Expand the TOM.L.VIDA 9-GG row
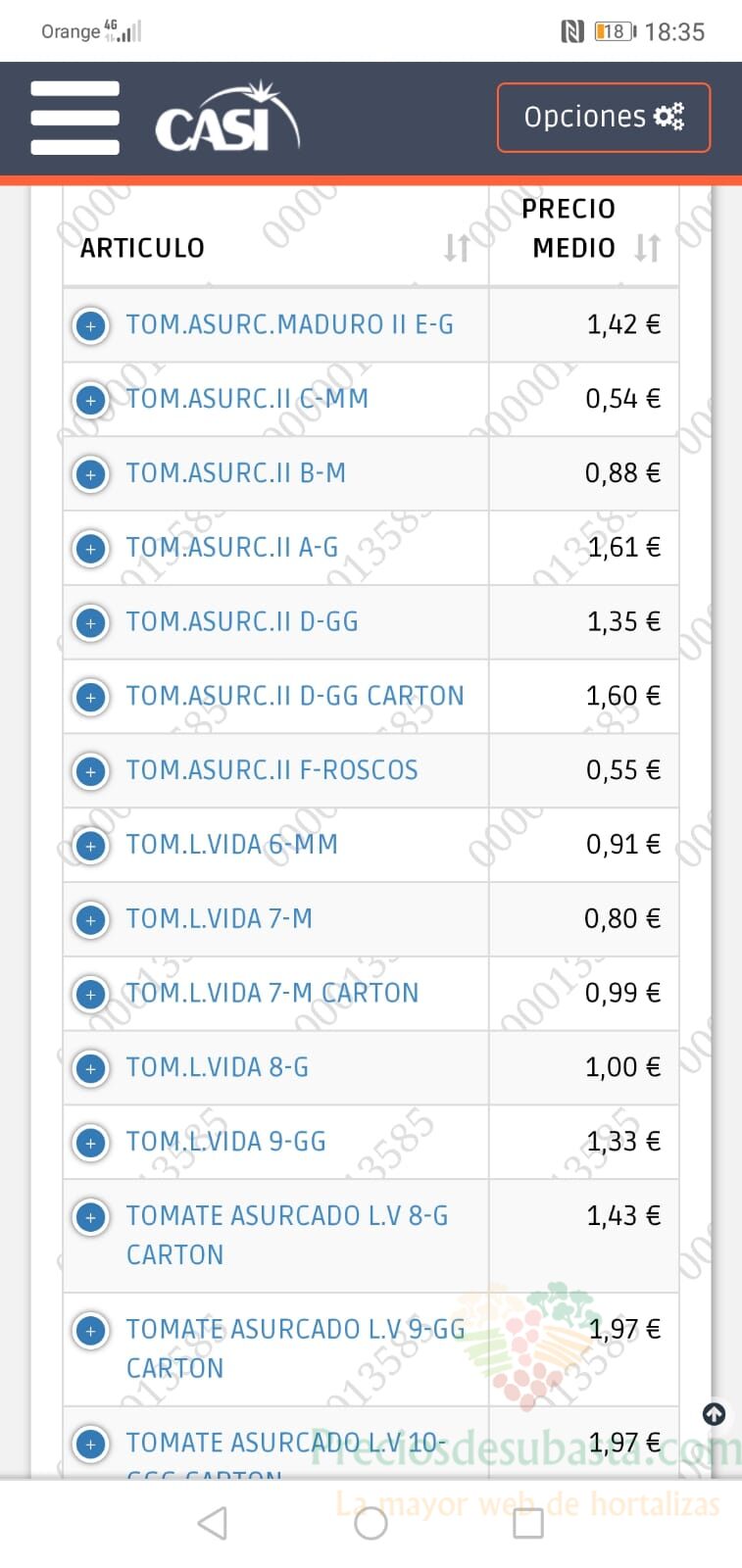 [91, 1143]
